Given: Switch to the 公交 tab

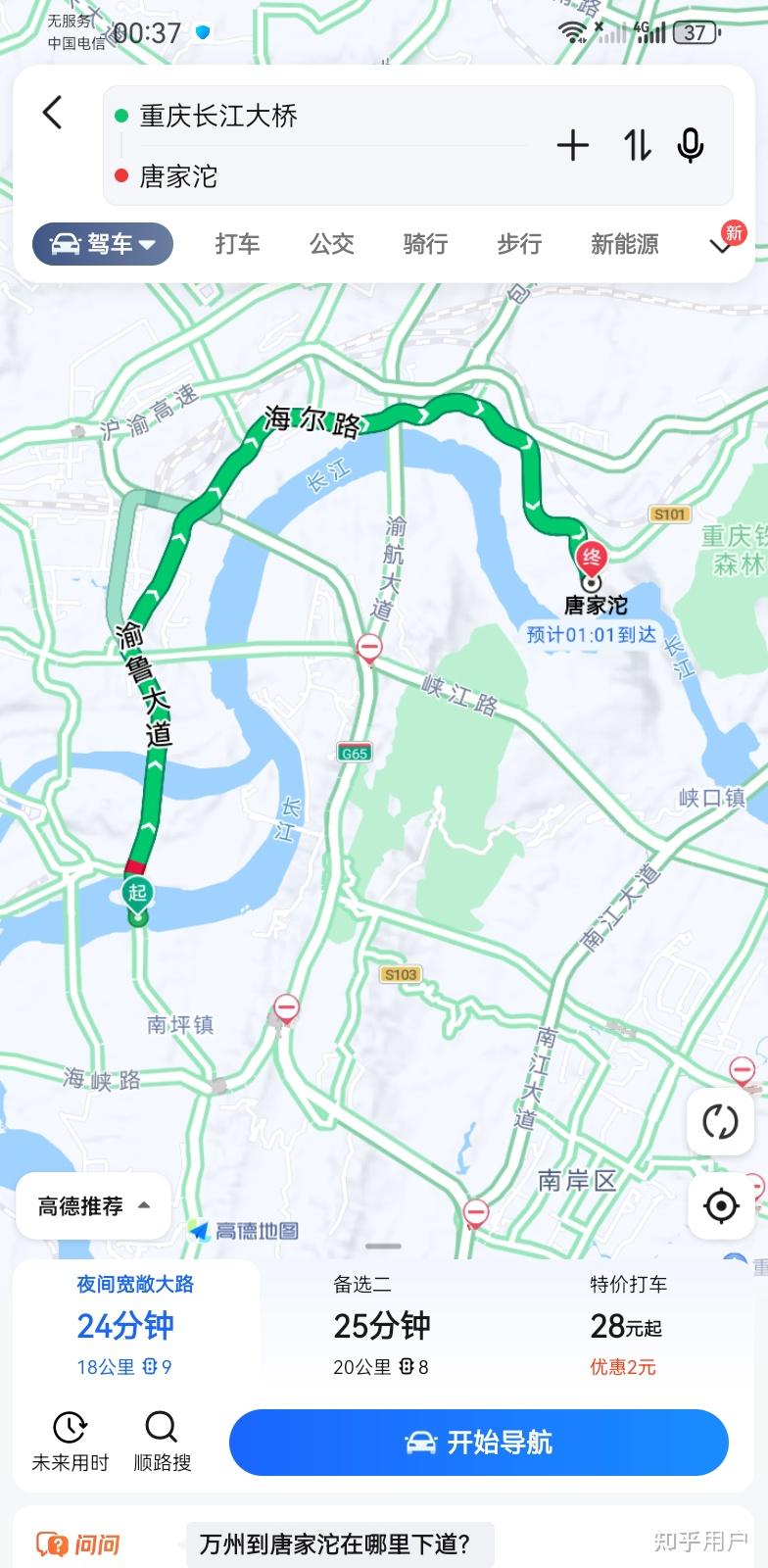Looking at the screenshot, I should click(x=332, y=244).
